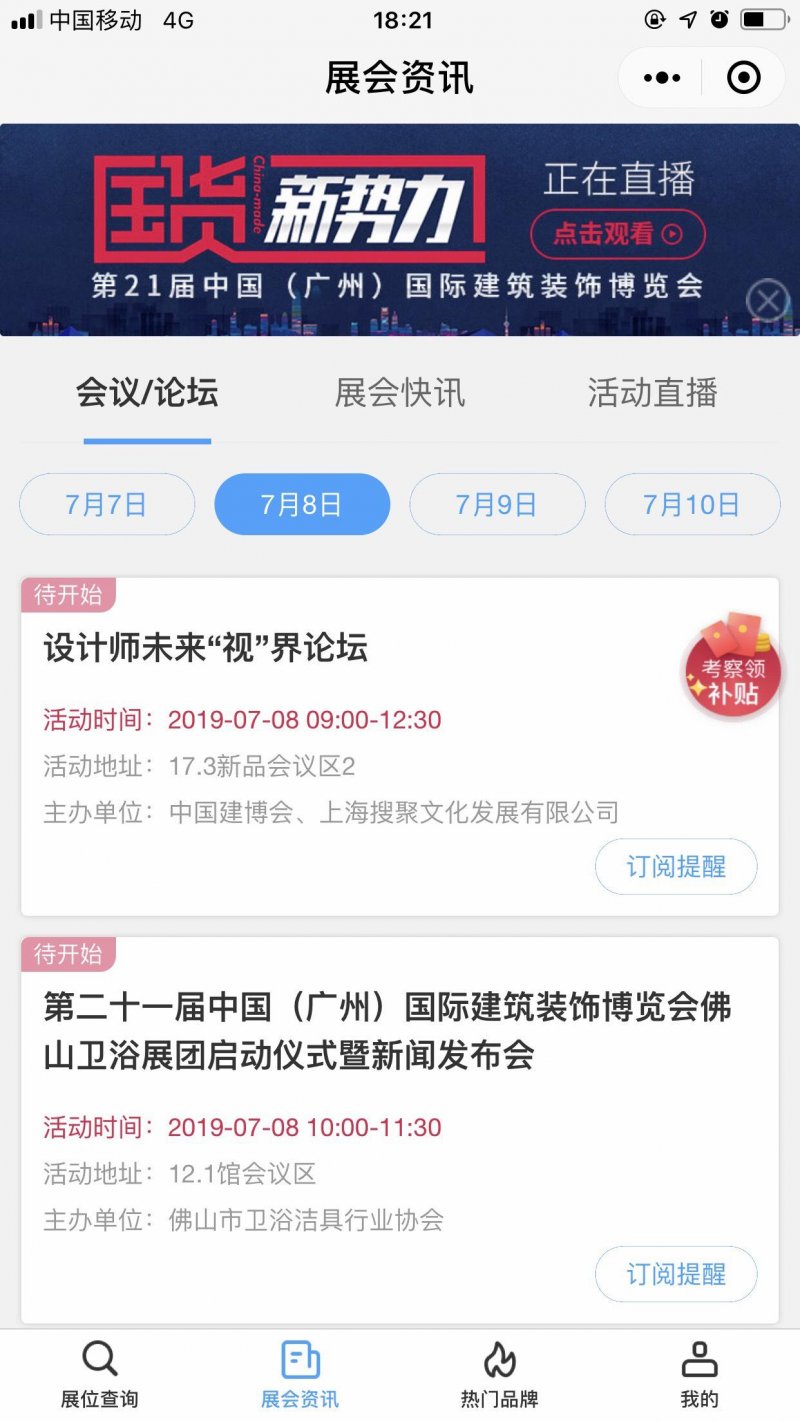This screenshot has width=800, height=1422.
Task: Tap 点击观看 to watch the live broadcast
Action: (x=618, y=234)
